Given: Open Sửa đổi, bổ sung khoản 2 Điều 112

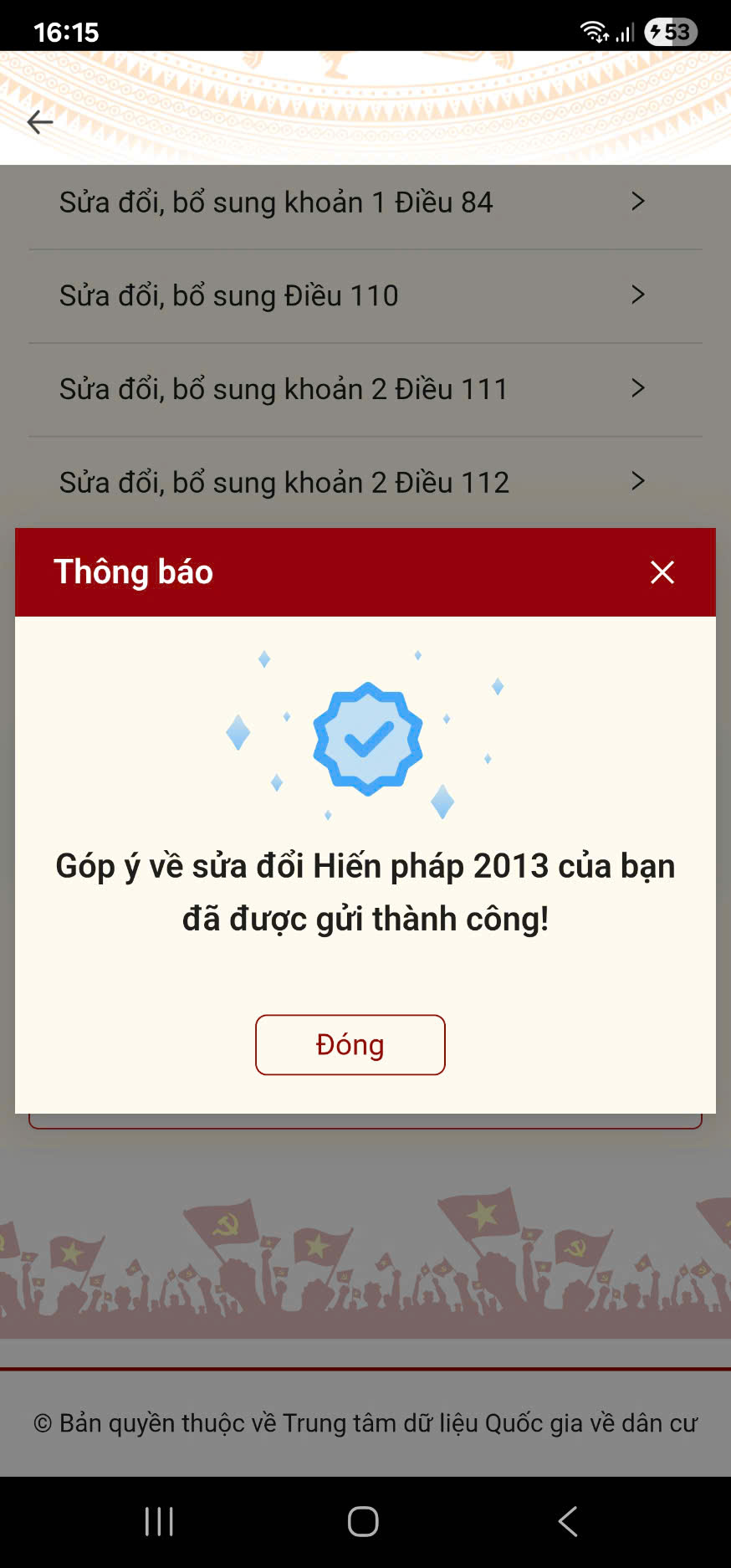Looking at the screenshot, I should click(351, 482).
